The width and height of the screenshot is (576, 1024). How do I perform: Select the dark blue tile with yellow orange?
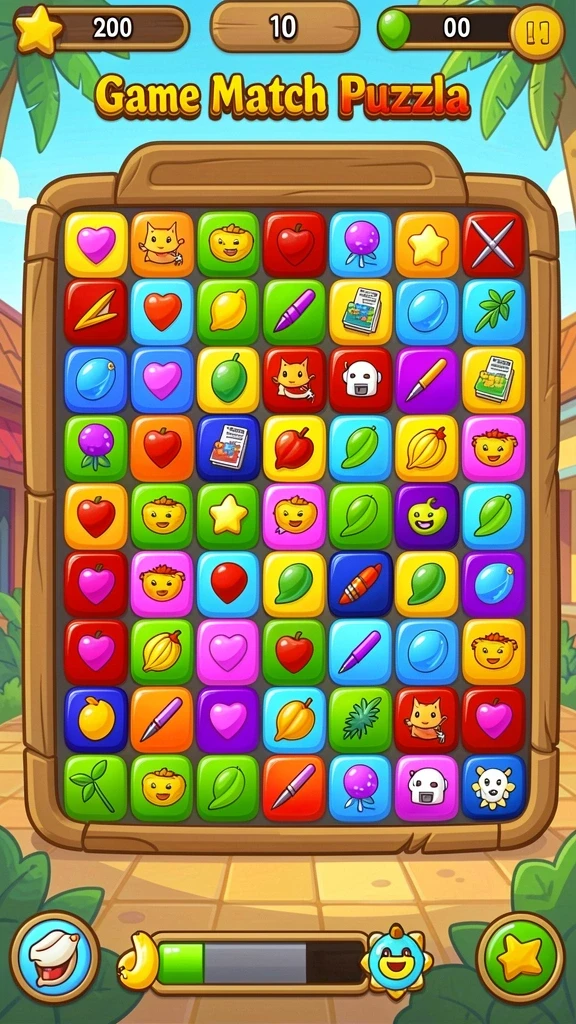point(96,720)
